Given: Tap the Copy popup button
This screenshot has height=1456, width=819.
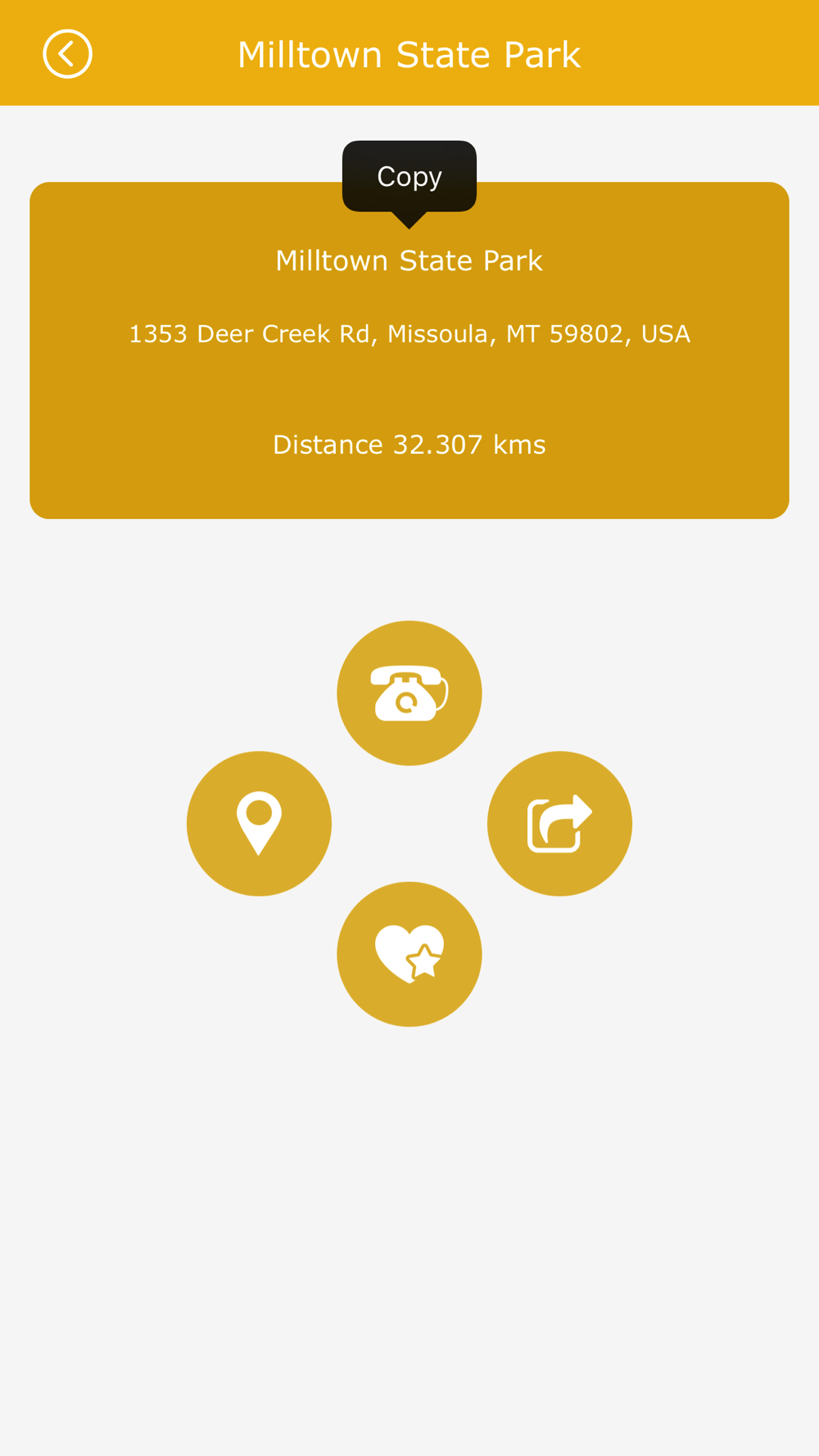Looking at the screenshot, I should pos(409,177).
